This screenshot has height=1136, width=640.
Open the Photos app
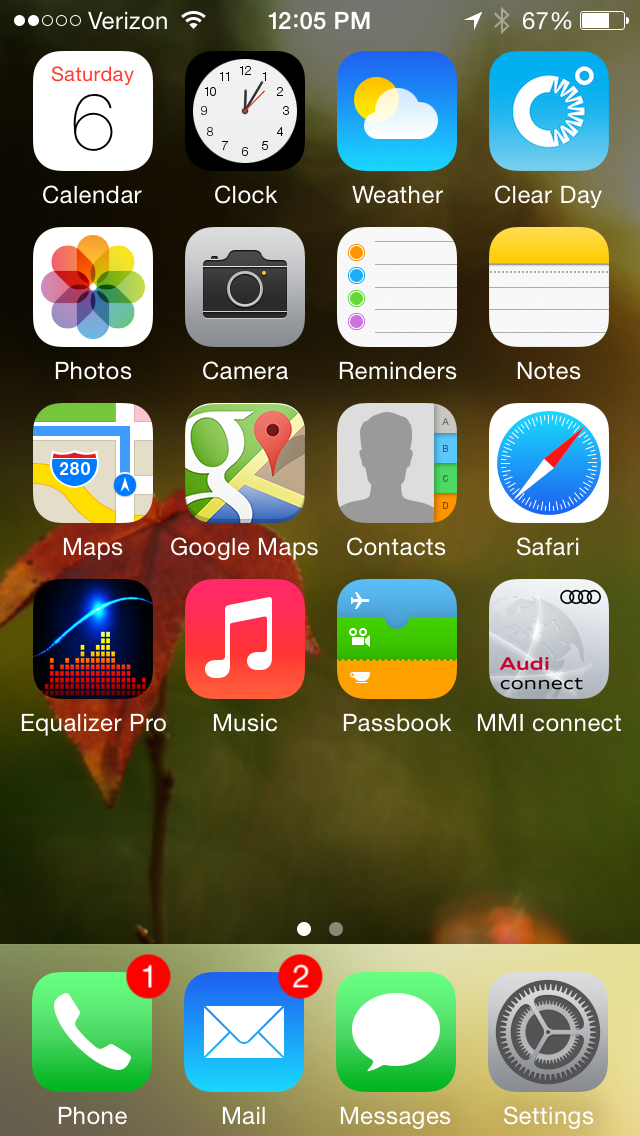[x=93, y=287]
